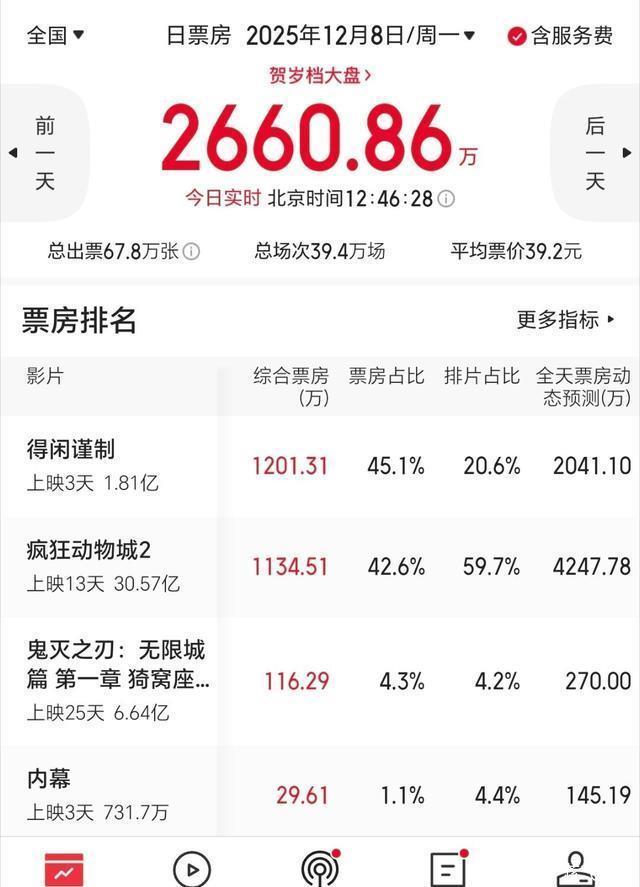Expand 更多指标 options
Screen dimensions: 640x887
(x=566, y=320)
